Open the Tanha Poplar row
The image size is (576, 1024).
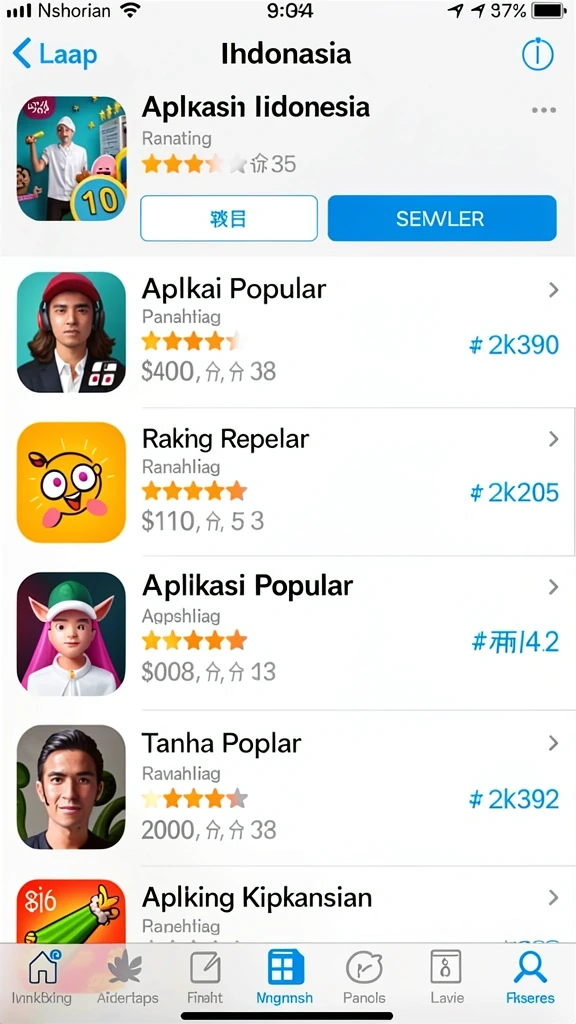click(x=288, y=788)
